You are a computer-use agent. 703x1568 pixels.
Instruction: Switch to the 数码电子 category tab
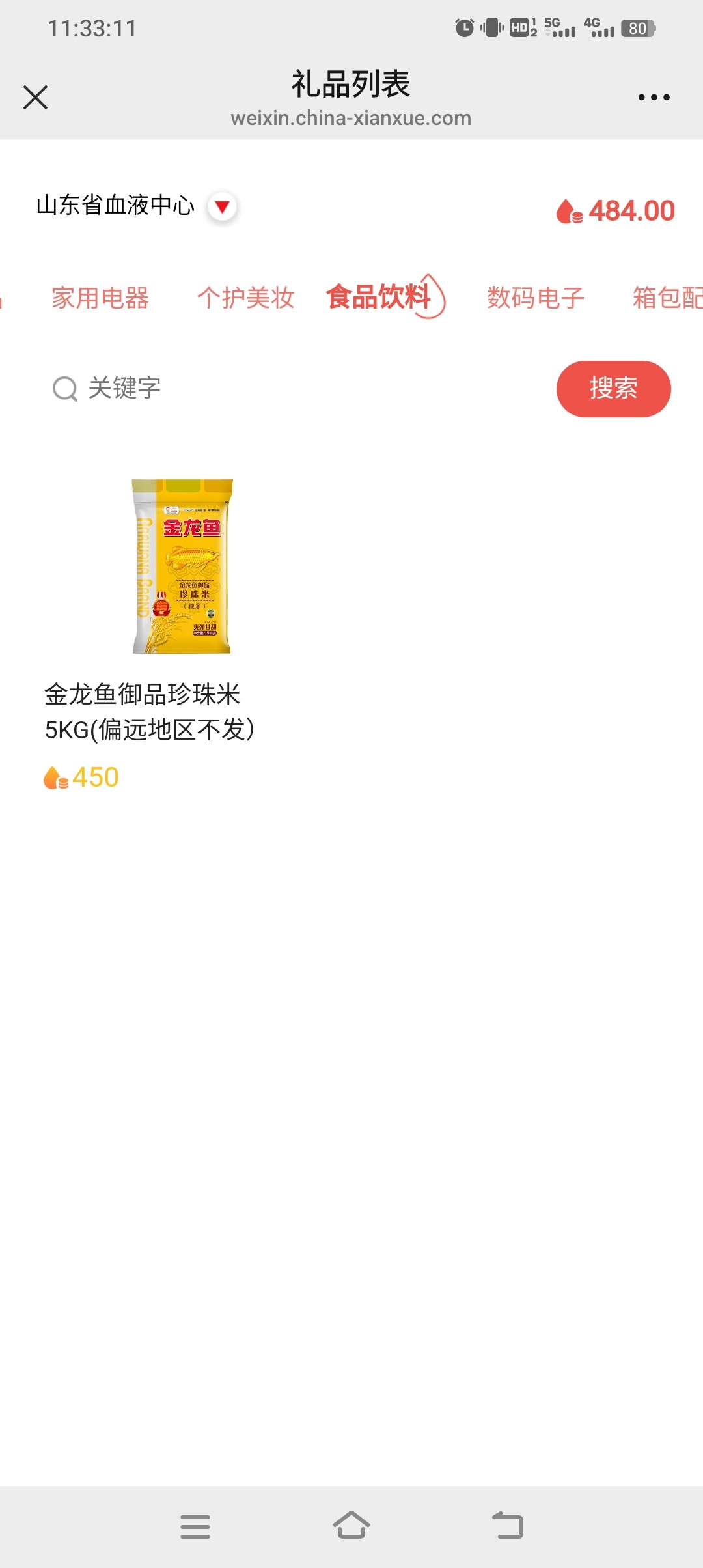click(x=535, y=298)
